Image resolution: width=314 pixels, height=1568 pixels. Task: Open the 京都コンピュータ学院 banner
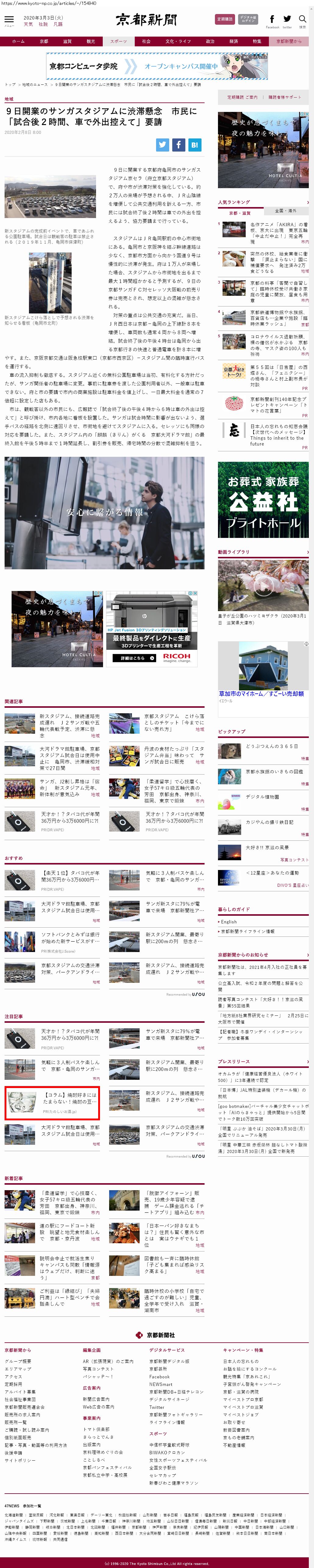[x=156, y=66]
